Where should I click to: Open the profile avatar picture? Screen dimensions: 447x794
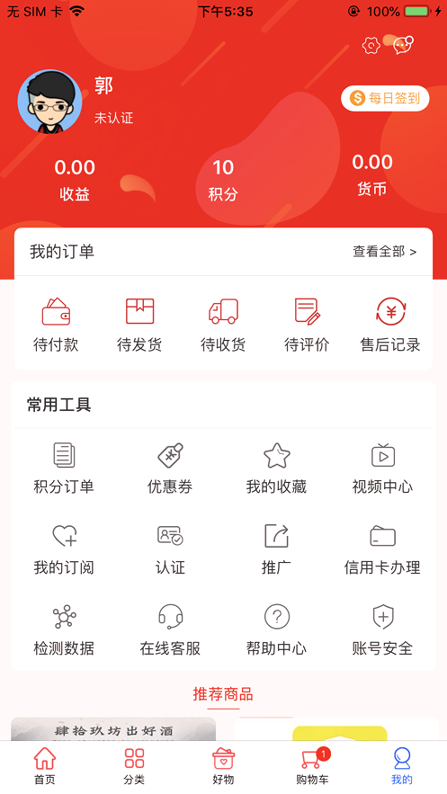50,102
